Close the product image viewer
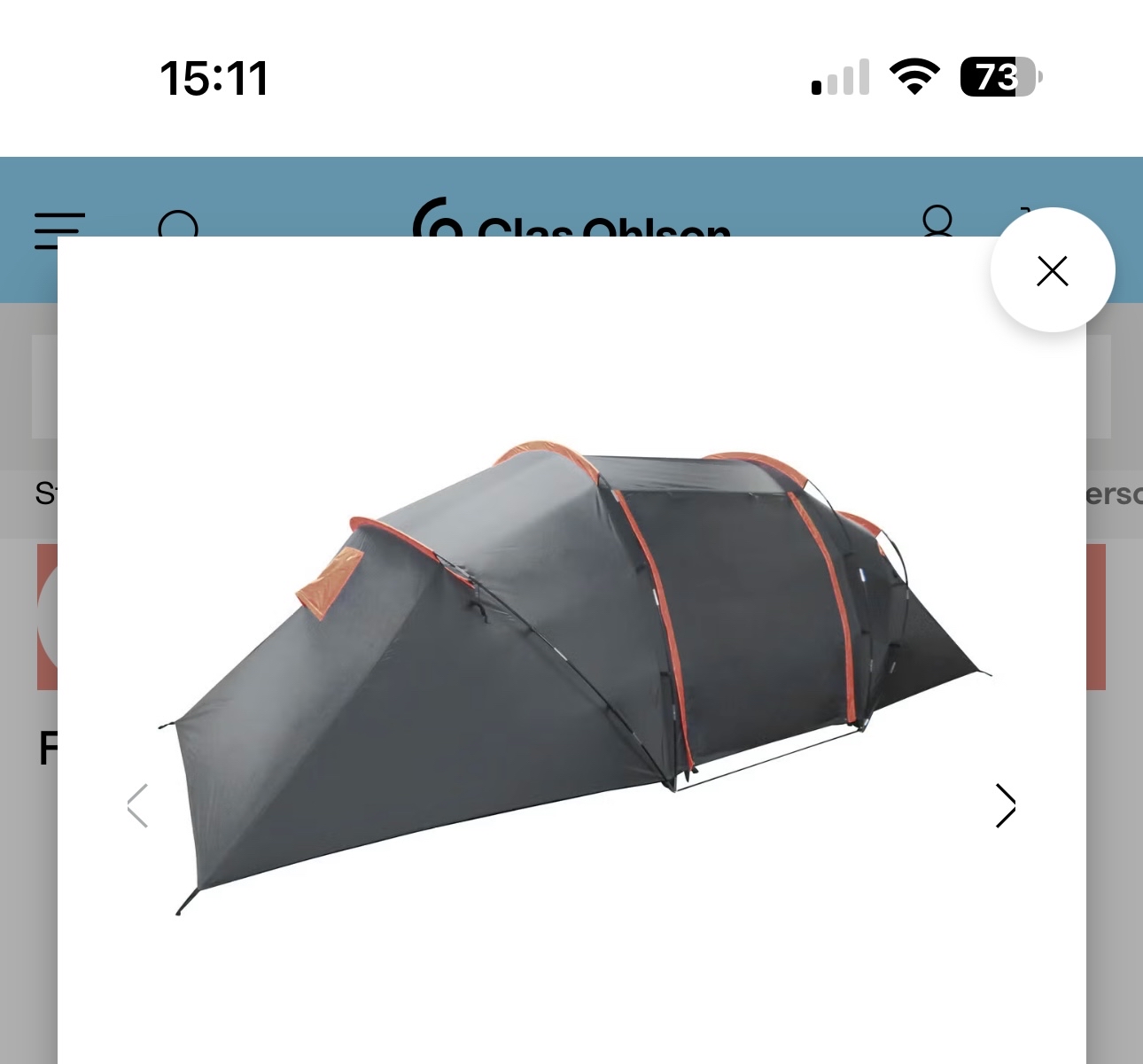 point(1052,270)
